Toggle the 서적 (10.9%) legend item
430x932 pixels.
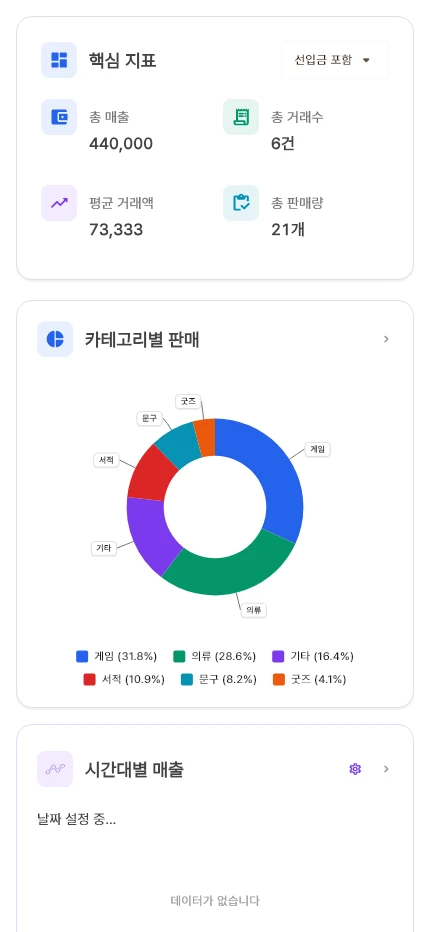click(124, 679)
